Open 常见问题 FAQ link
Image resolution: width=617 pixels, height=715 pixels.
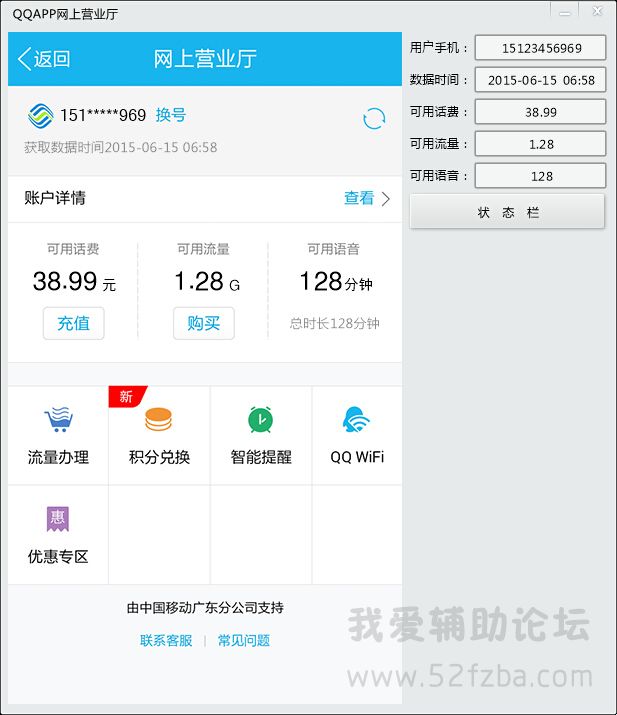[244, 640]
